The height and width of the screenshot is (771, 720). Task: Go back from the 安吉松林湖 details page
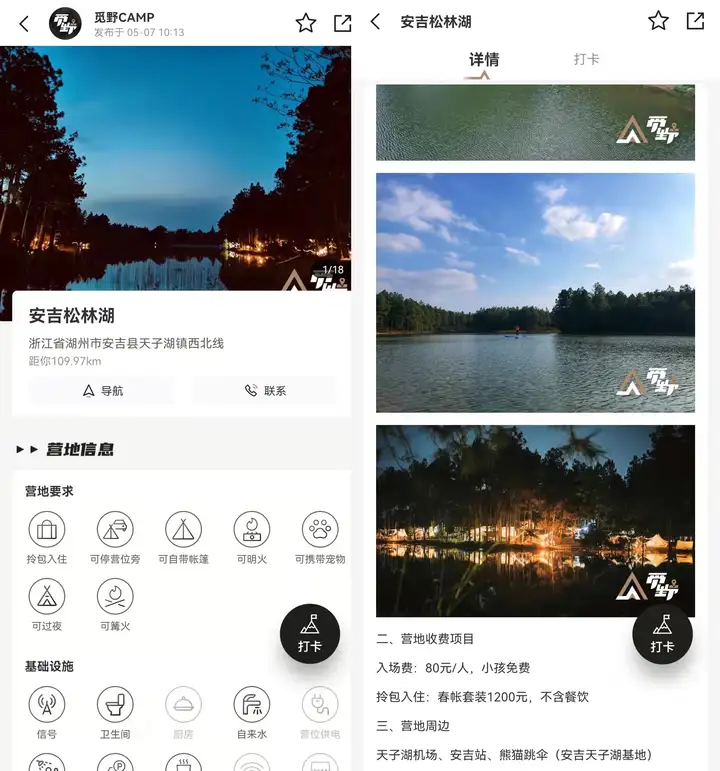tap(376, 21)
